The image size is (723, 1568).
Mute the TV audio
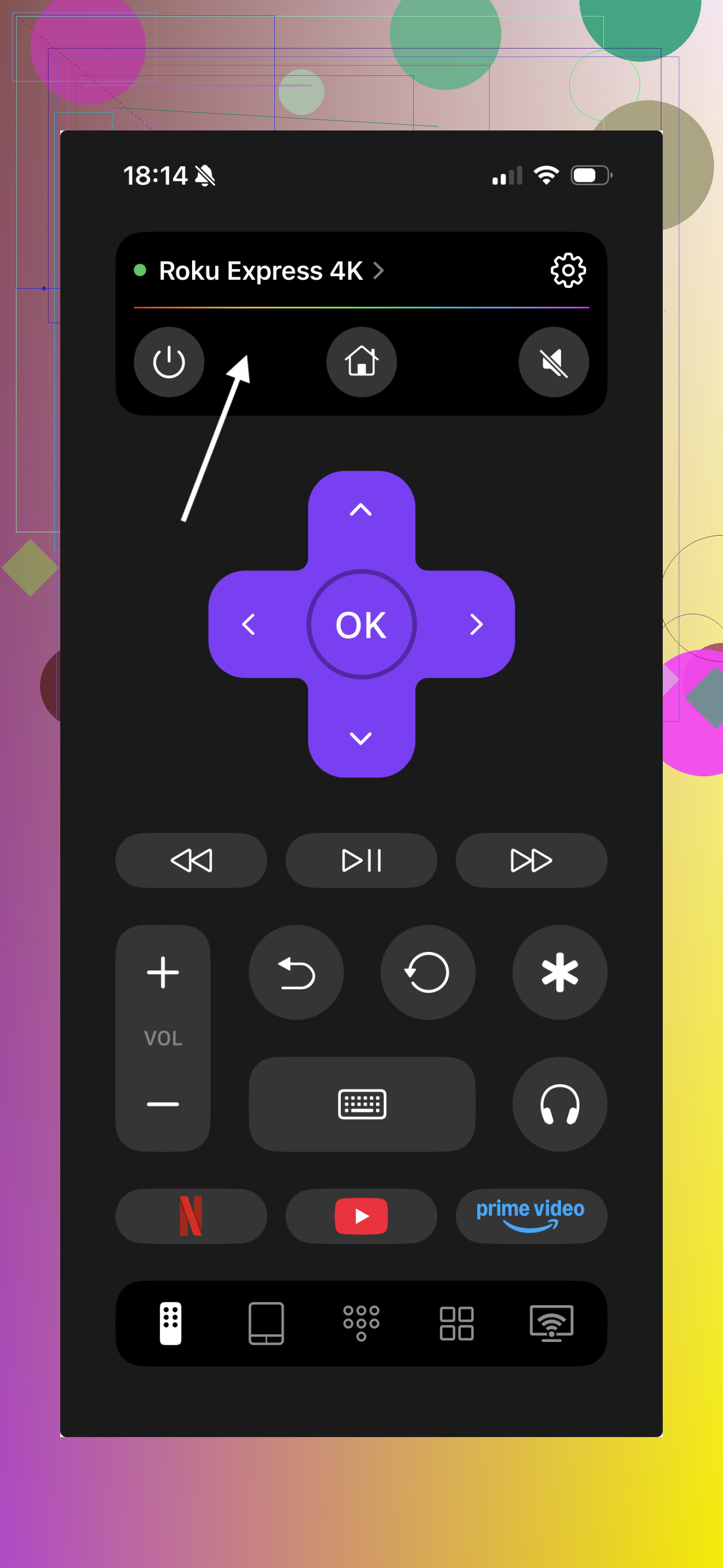(554, 362)
